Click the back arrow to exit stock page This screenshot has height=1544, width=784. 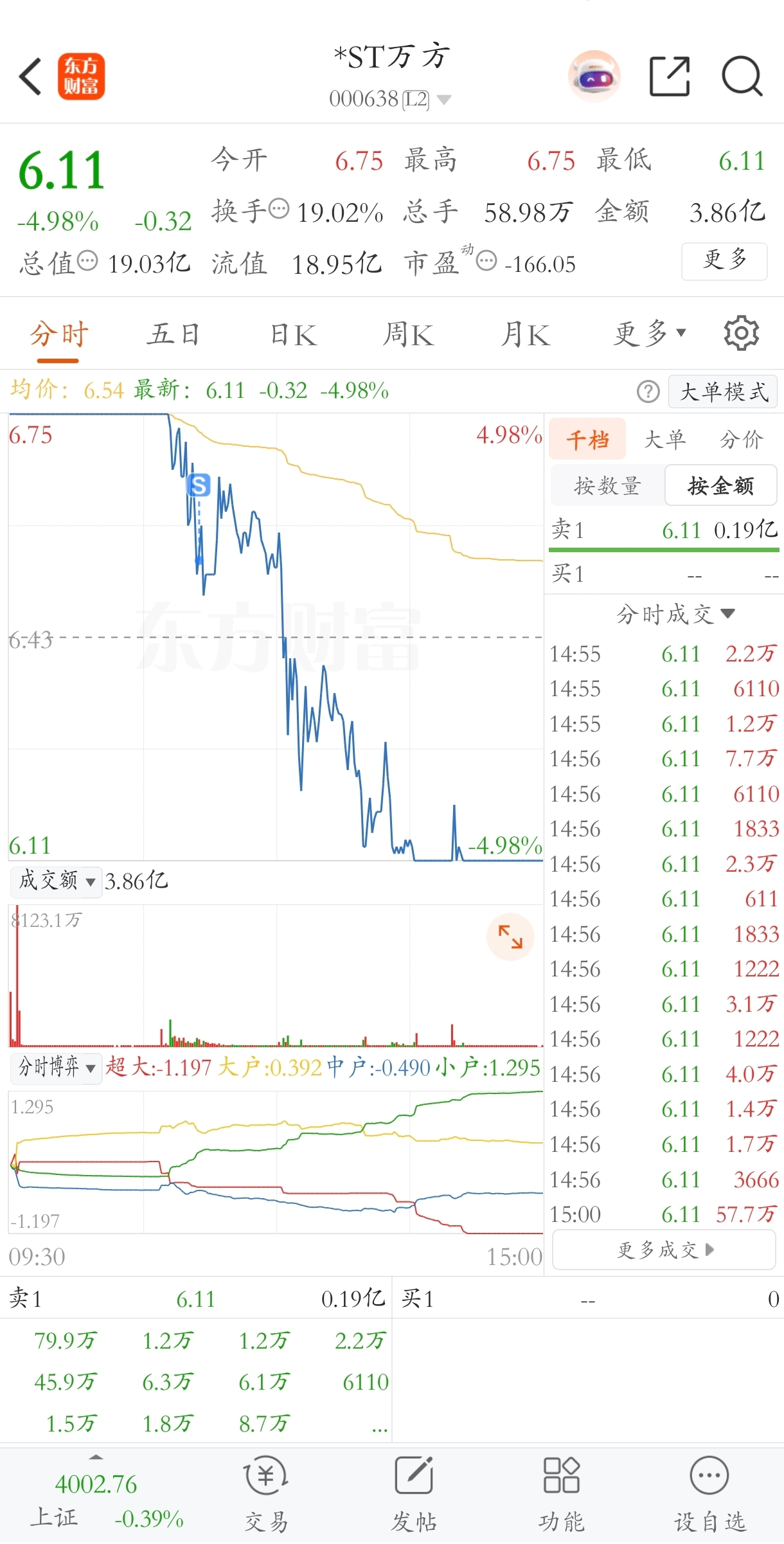30,76
